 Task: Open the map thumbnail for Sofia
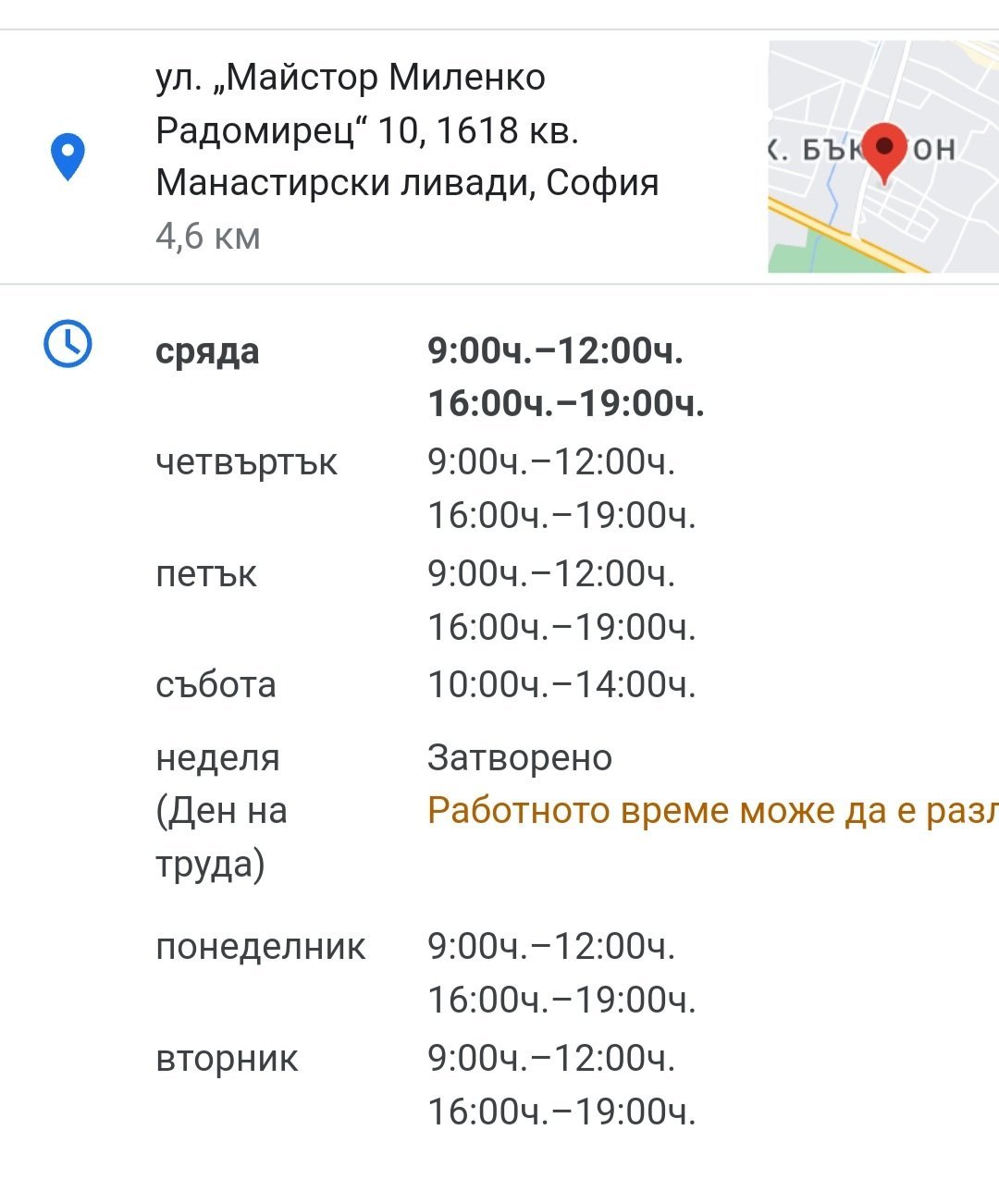pos(882,156)
